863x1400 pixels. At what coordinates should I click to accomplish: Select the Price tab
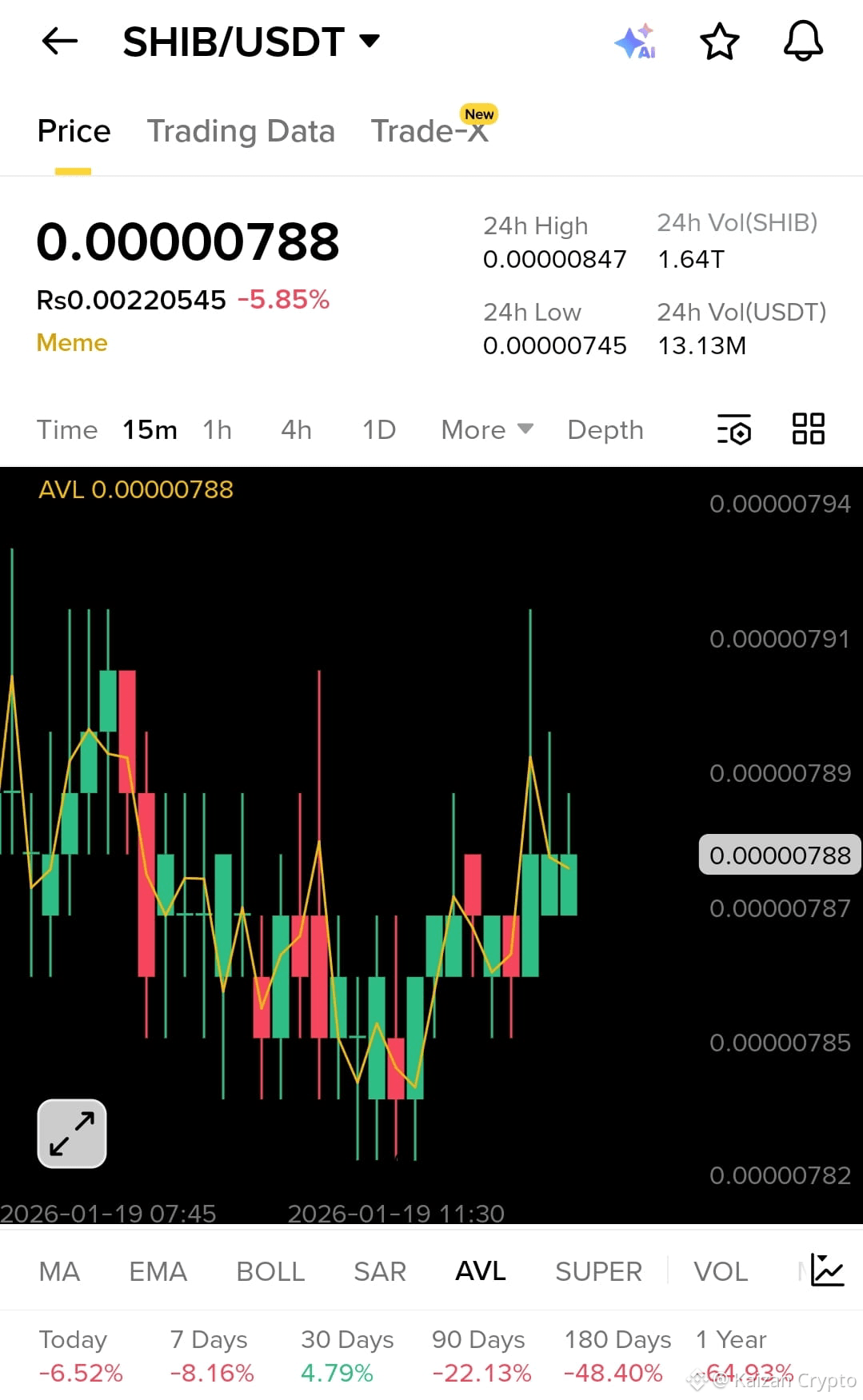coord(74,130)
